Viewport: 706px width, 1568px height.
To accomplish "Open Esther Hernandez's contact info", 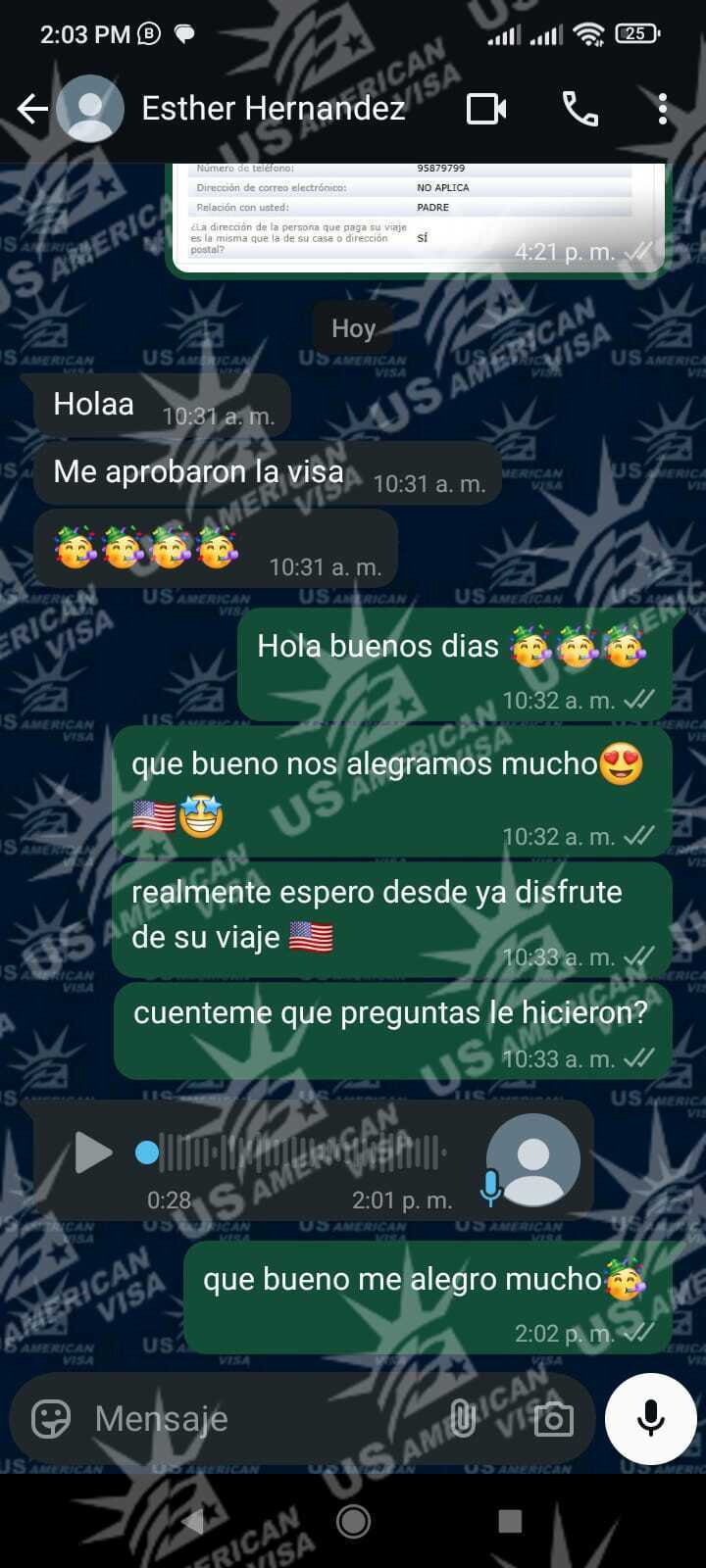I will [273, 109].
